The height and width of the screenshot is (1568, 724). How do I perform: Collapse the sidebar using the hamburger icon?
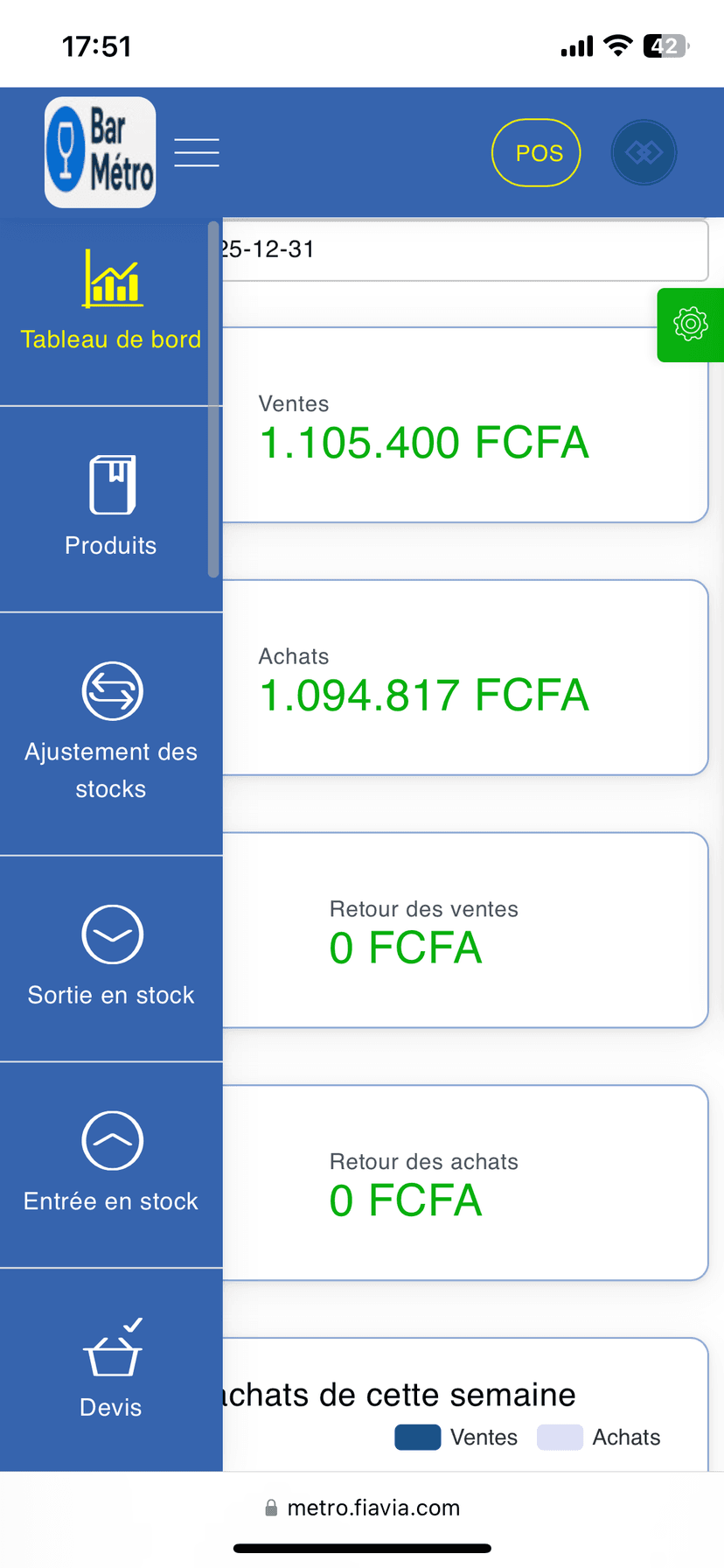click(197, 152)
